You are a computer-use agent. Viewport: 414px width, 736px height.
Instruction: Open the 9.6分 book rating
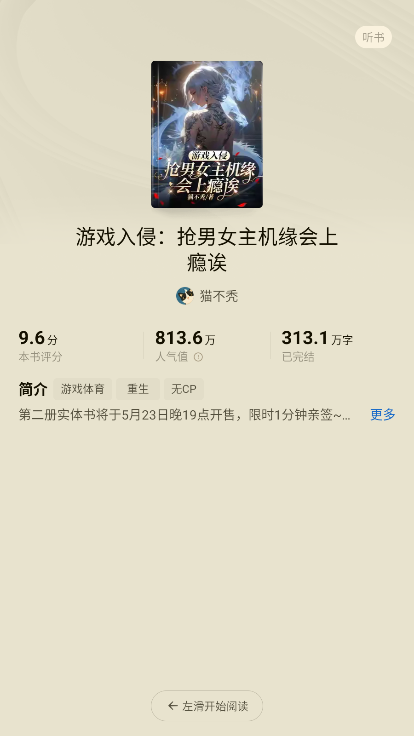40,345
